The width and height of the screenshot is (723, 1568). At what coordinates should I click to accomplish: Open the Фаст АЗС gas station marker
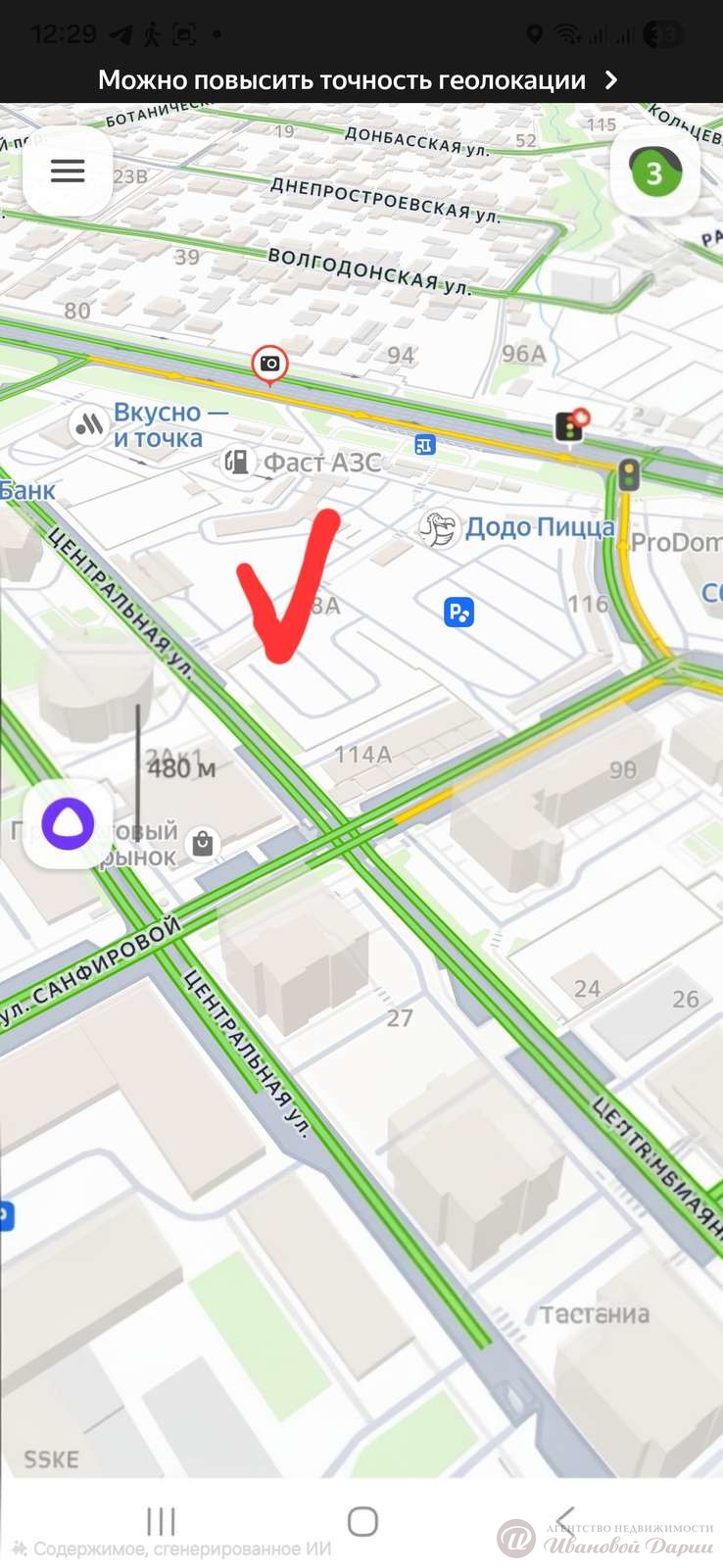[x=238, y=461]
